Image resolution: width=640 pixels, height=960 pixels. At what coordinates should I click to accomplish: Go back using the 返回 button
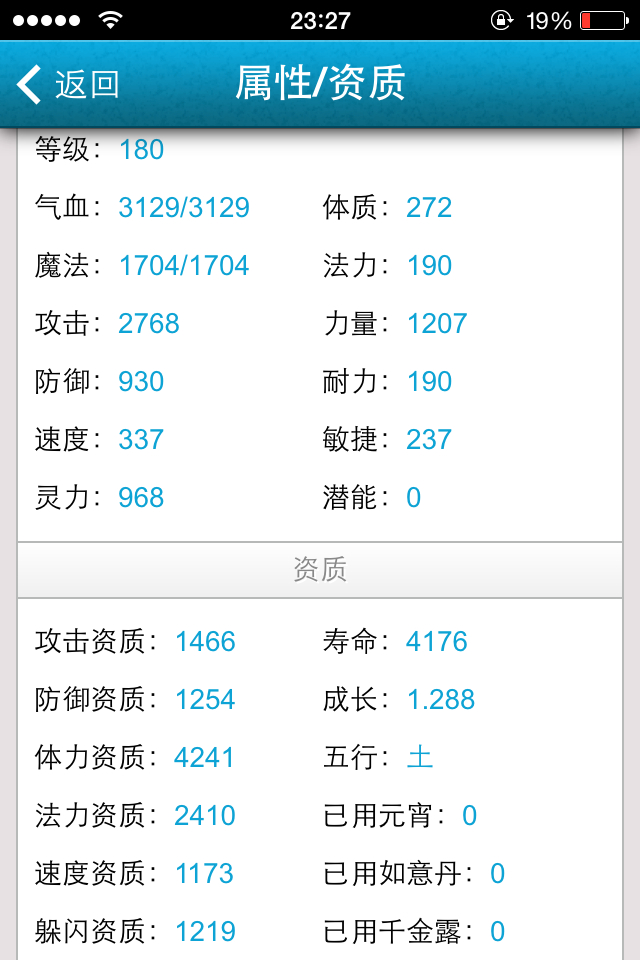pos(68,84)
